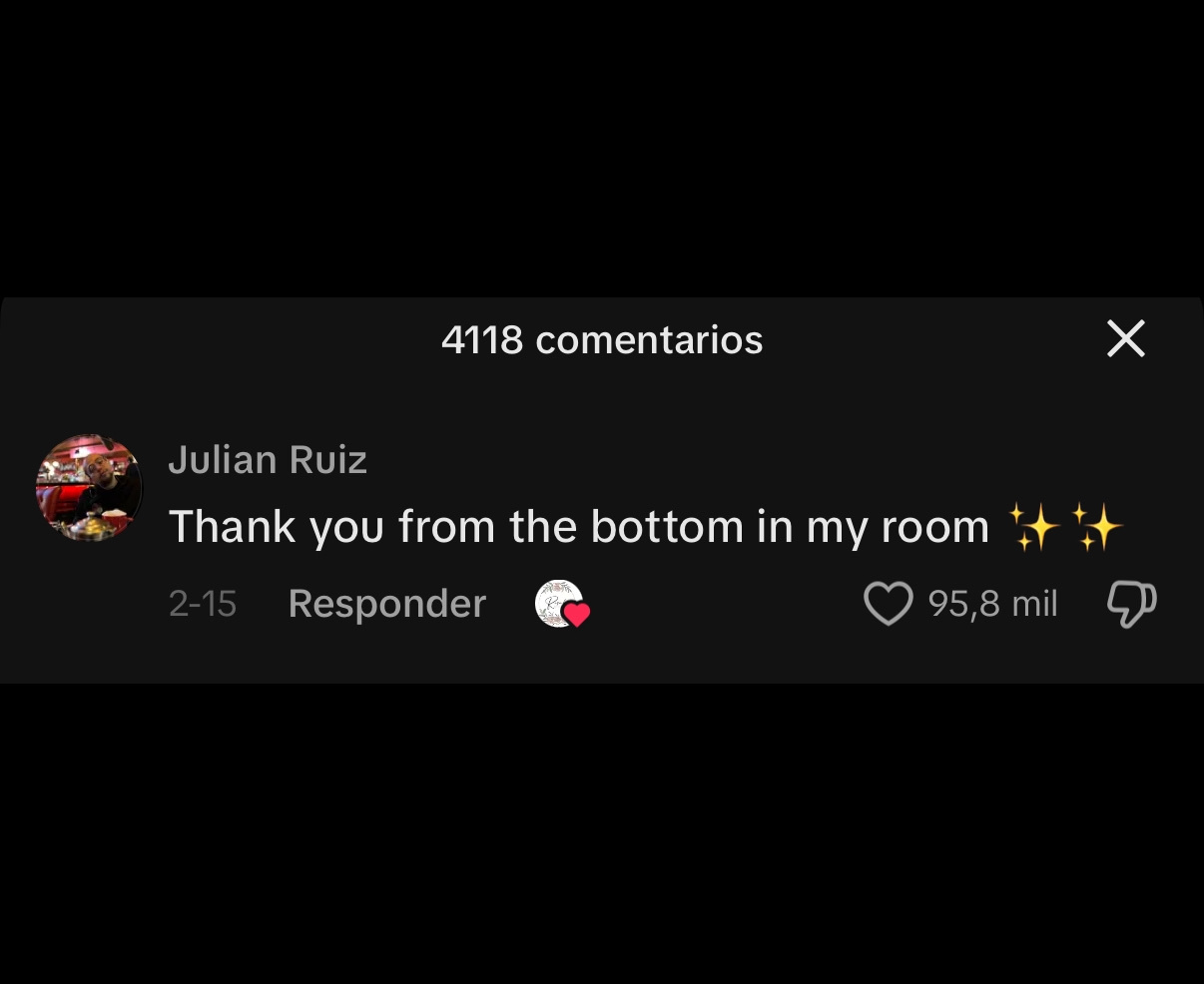Viewport: 1204px width, 984px height.
Task: Open Julian Ruiz's profile picture
Action: click(89, 488)
